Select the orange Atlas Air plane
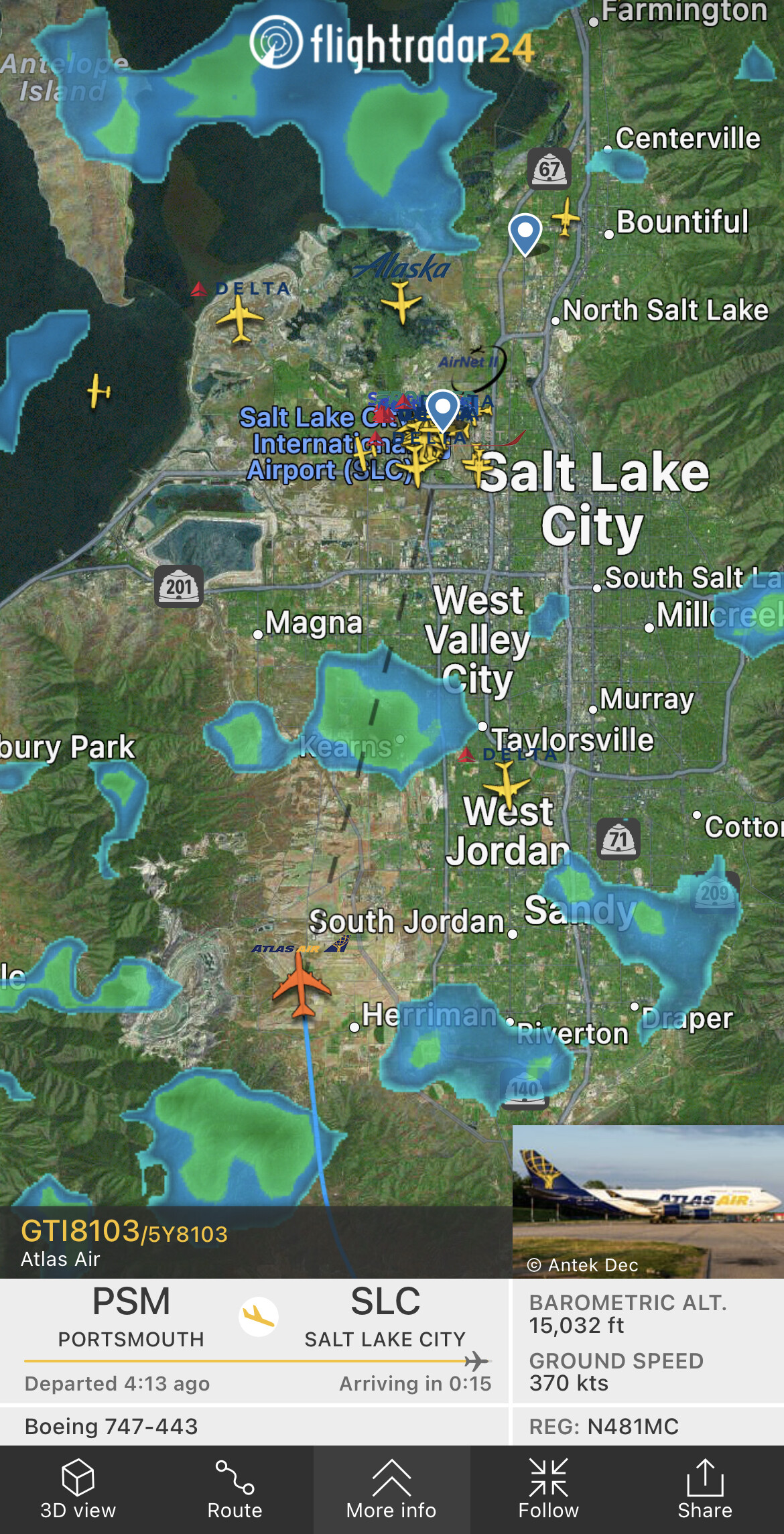The image size is (784, 1534). click(302, 986)
